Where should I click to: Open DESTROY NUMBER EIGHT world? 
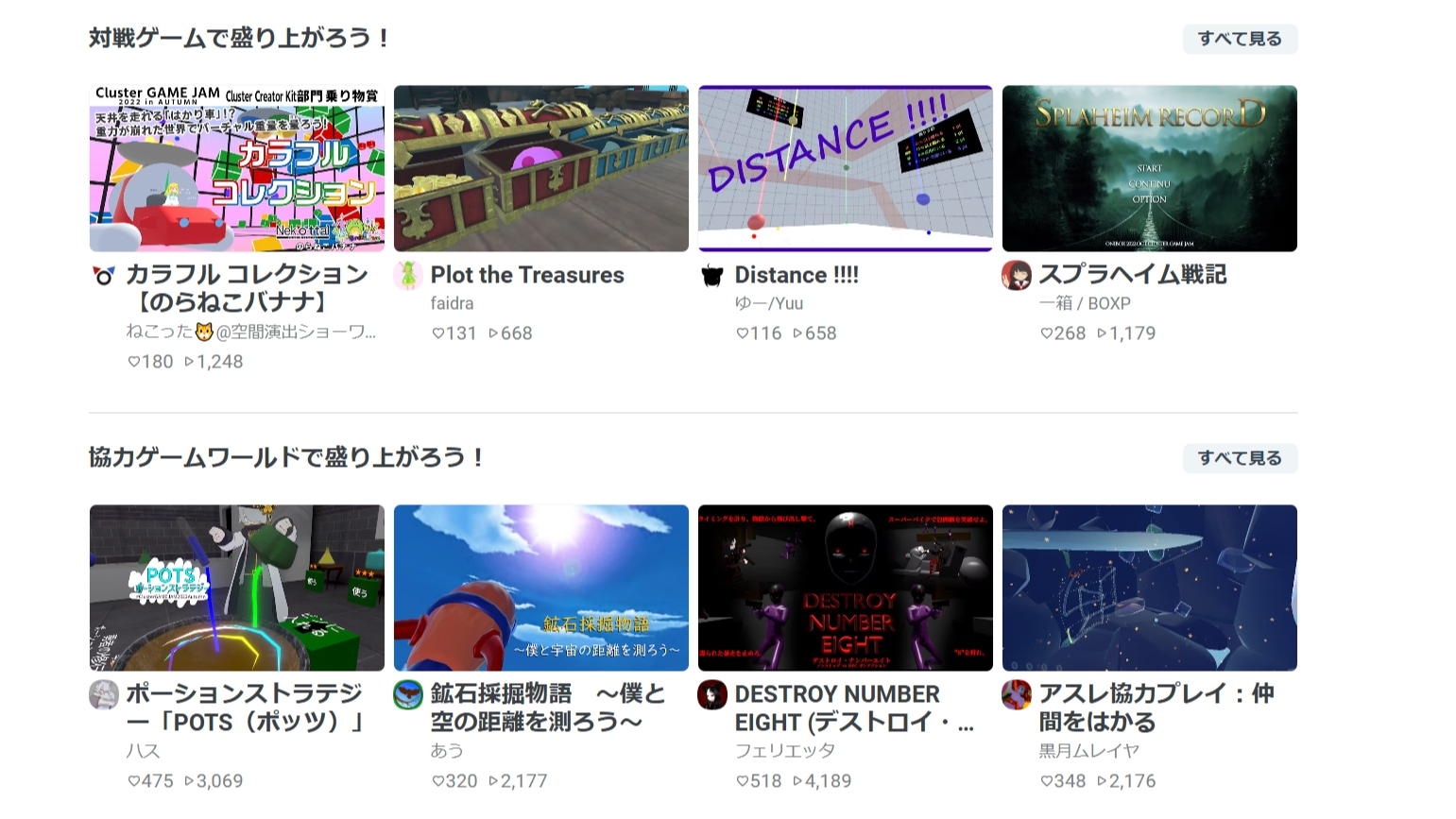click(845, 588)
